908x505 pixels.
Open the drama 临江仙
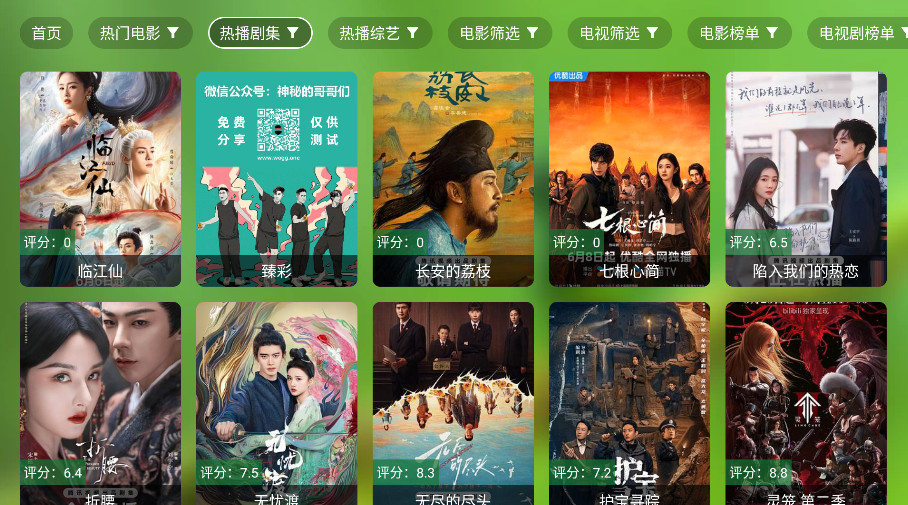(x=100, y=179)
